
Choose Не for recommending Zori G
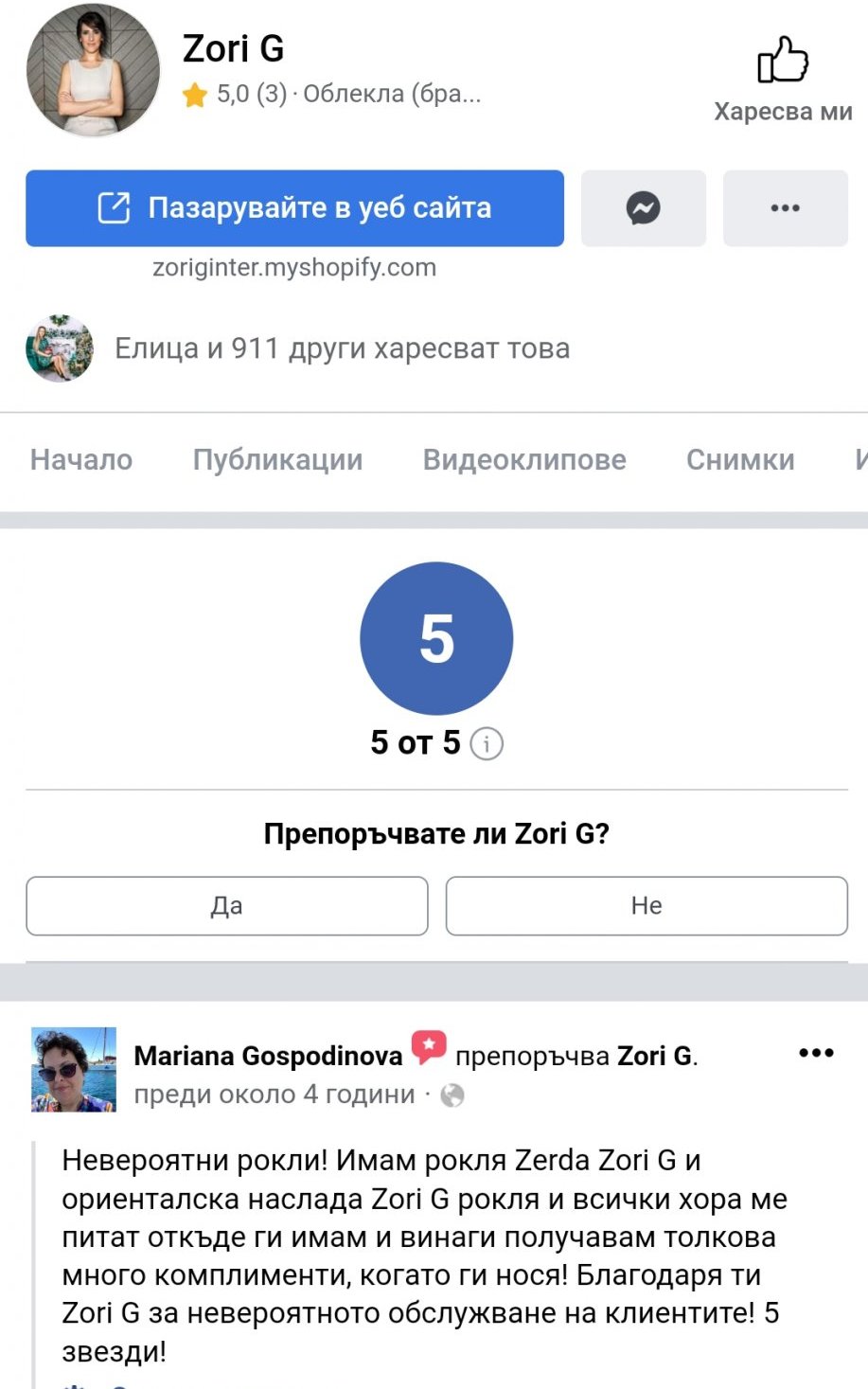(647, 906)
